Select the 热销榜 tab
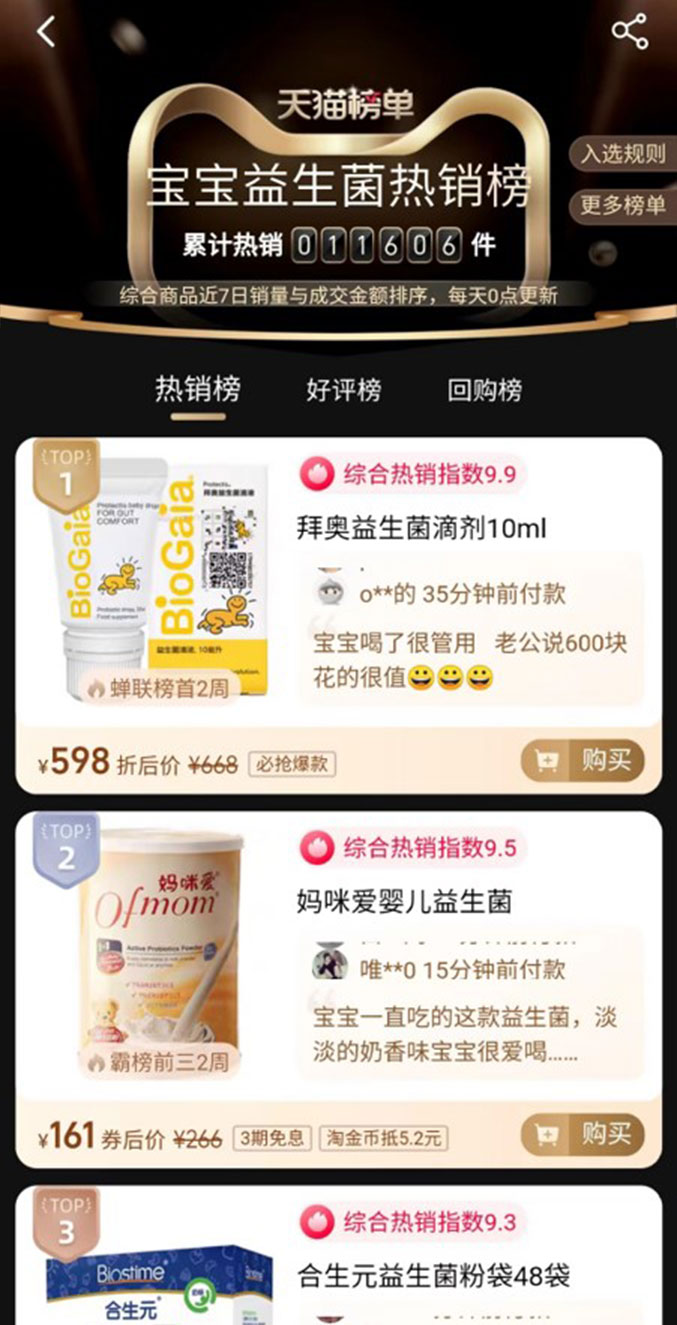Viewport: 677px width, 1325px height. point(198,389)
